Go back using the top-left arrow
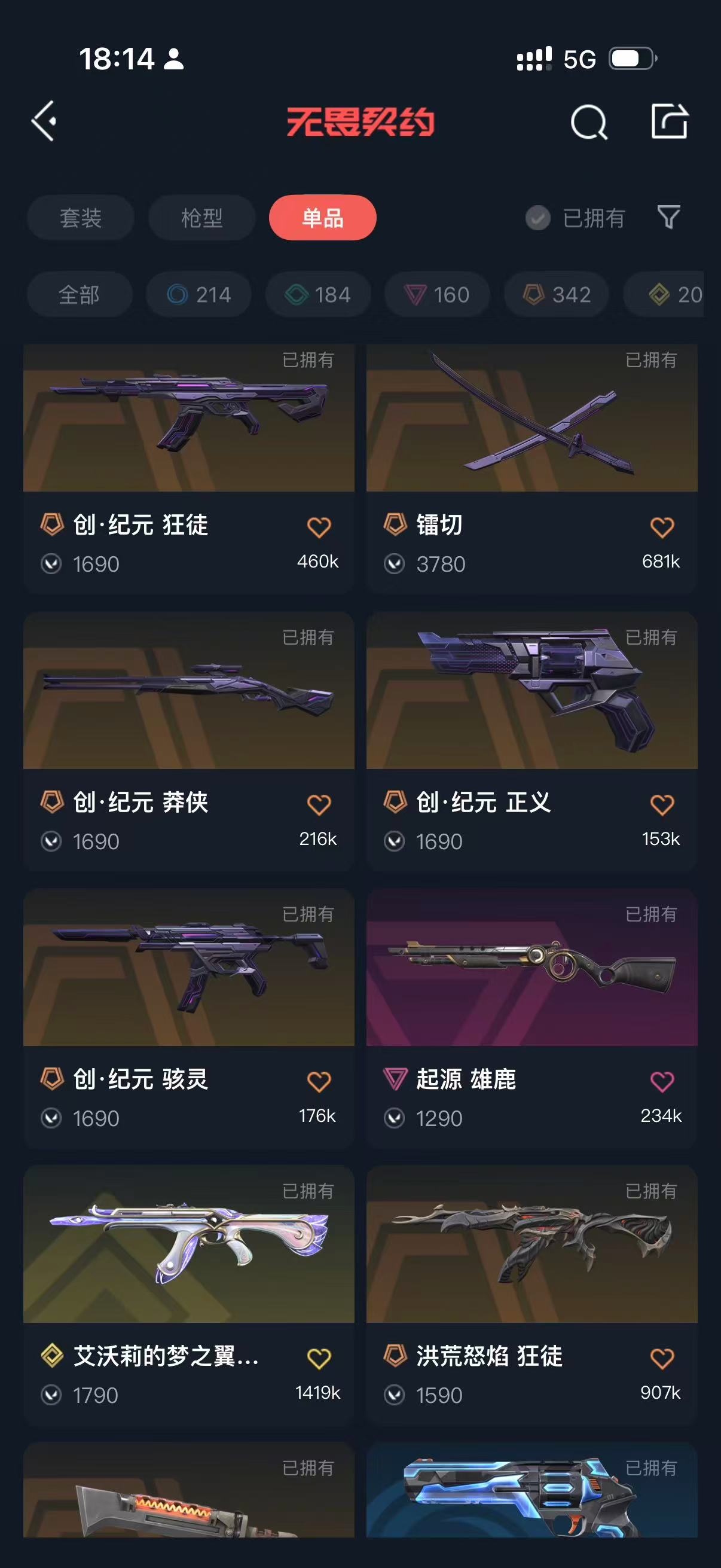 [44, 121]
